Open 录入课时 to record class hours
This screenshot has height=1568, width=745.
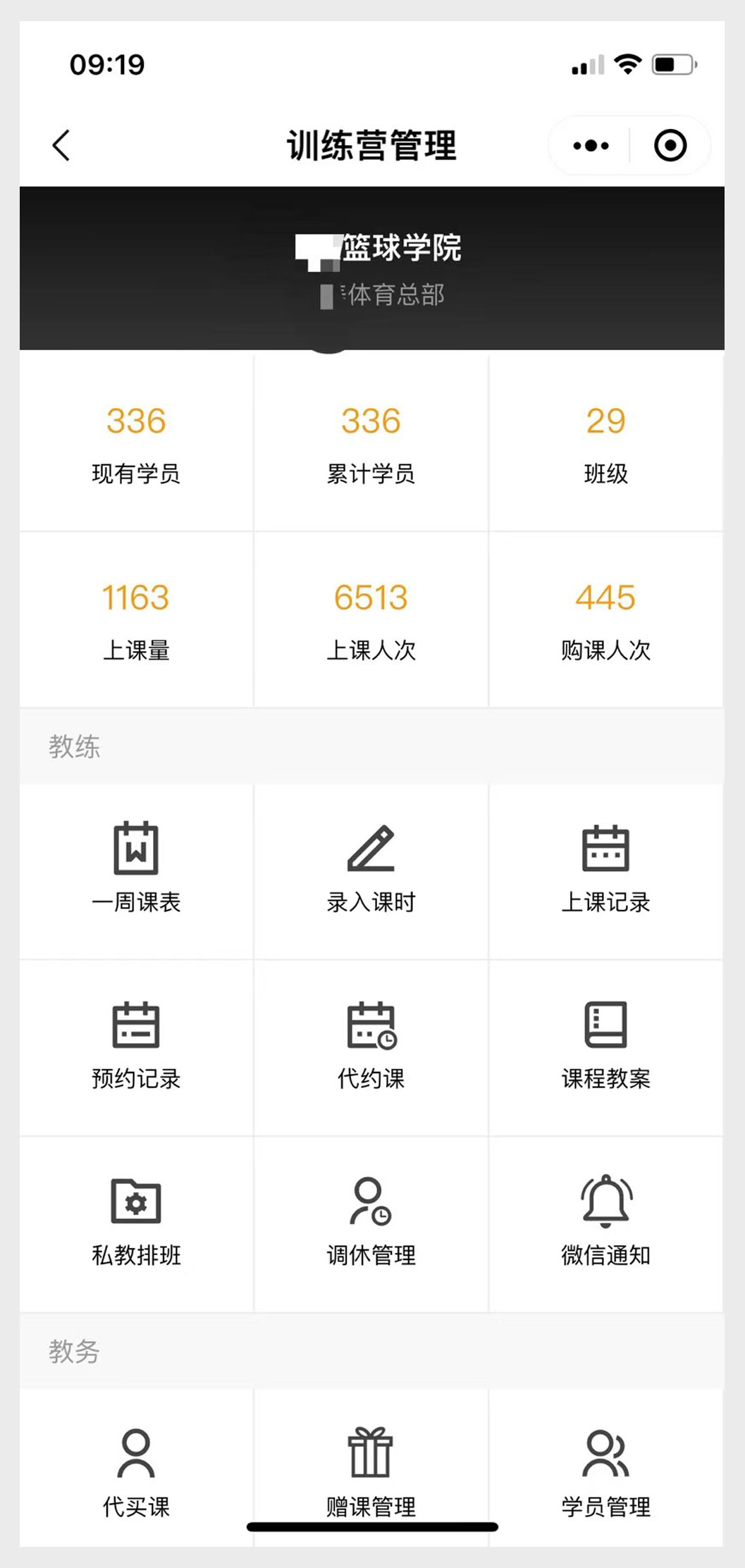(x=371, y=871)
